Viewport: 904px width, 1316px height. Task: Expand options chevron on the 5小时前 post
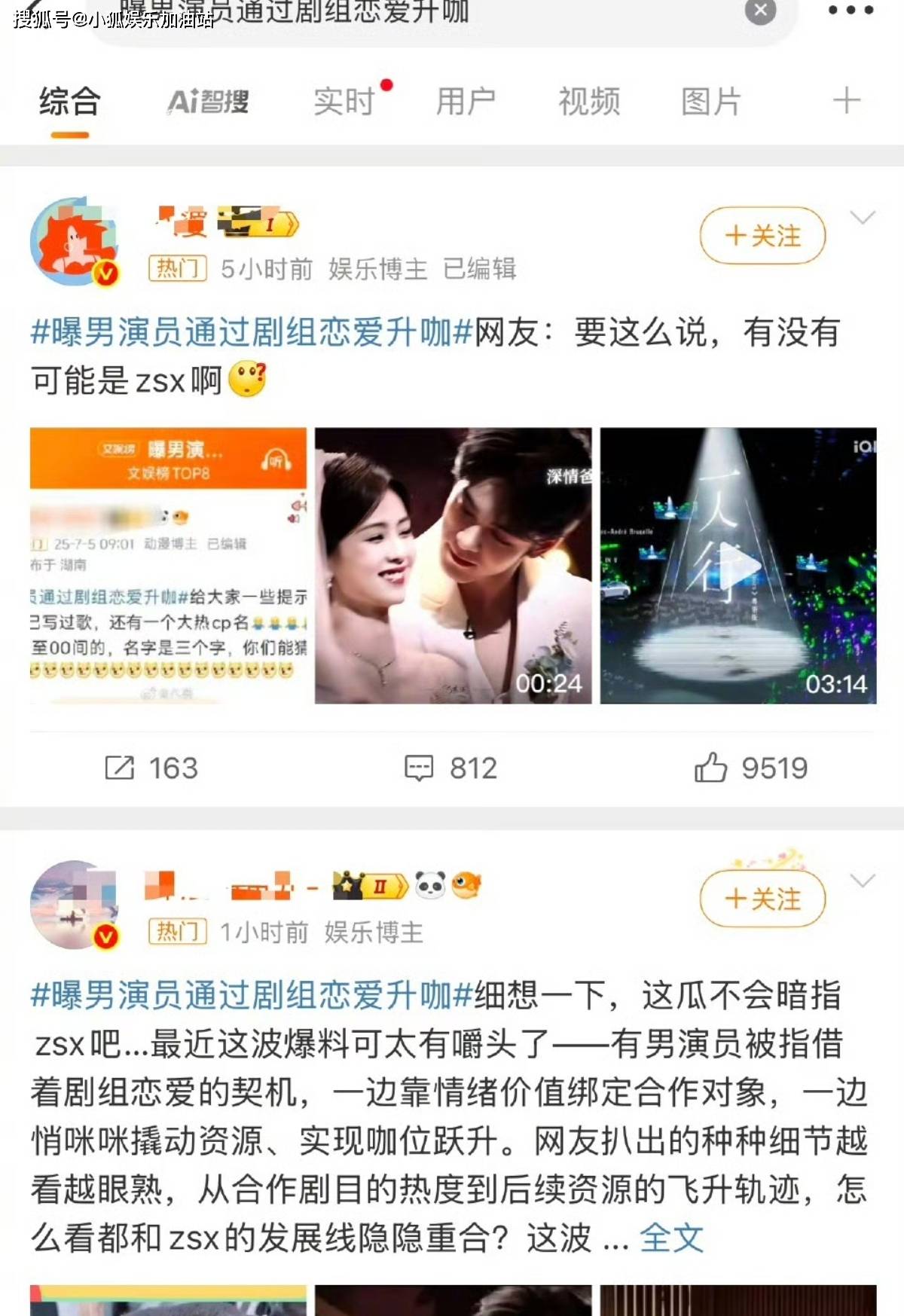click(x=863, y=218)
